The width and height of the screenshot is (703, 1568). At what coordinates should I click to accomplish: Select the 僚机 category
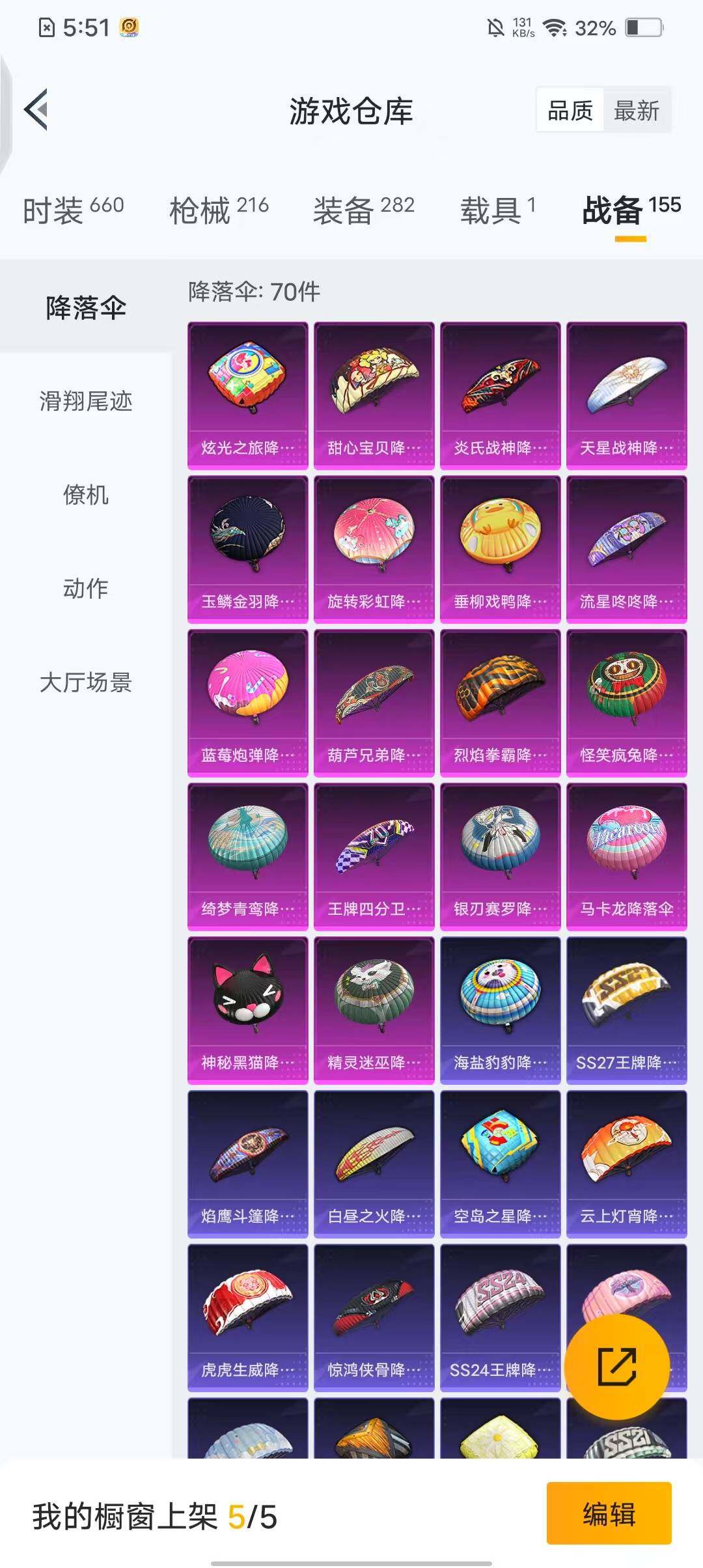tap(86, 495)
